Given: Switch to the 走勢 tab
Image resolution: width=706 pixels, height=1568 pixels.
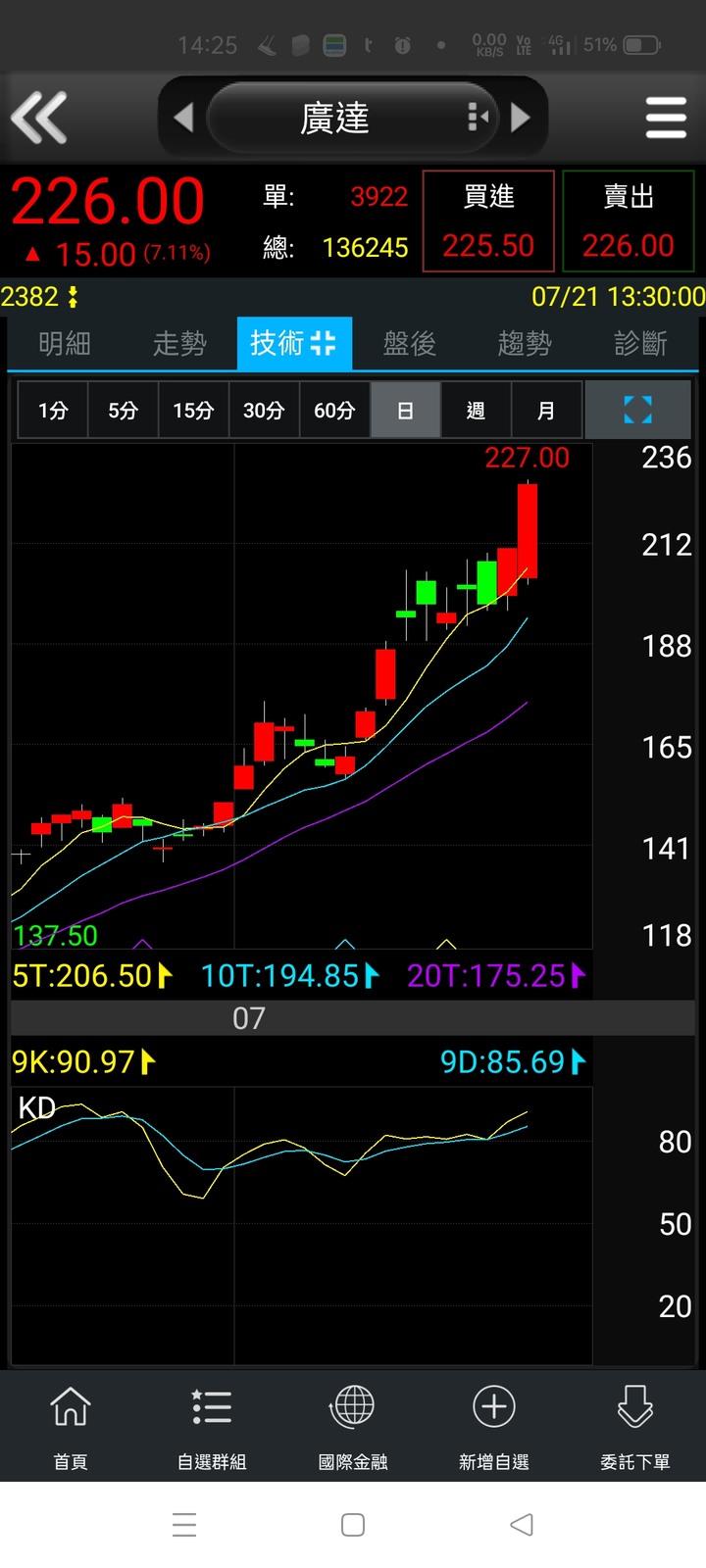Looking at the screenshot, I should click(x=179, y=343).
